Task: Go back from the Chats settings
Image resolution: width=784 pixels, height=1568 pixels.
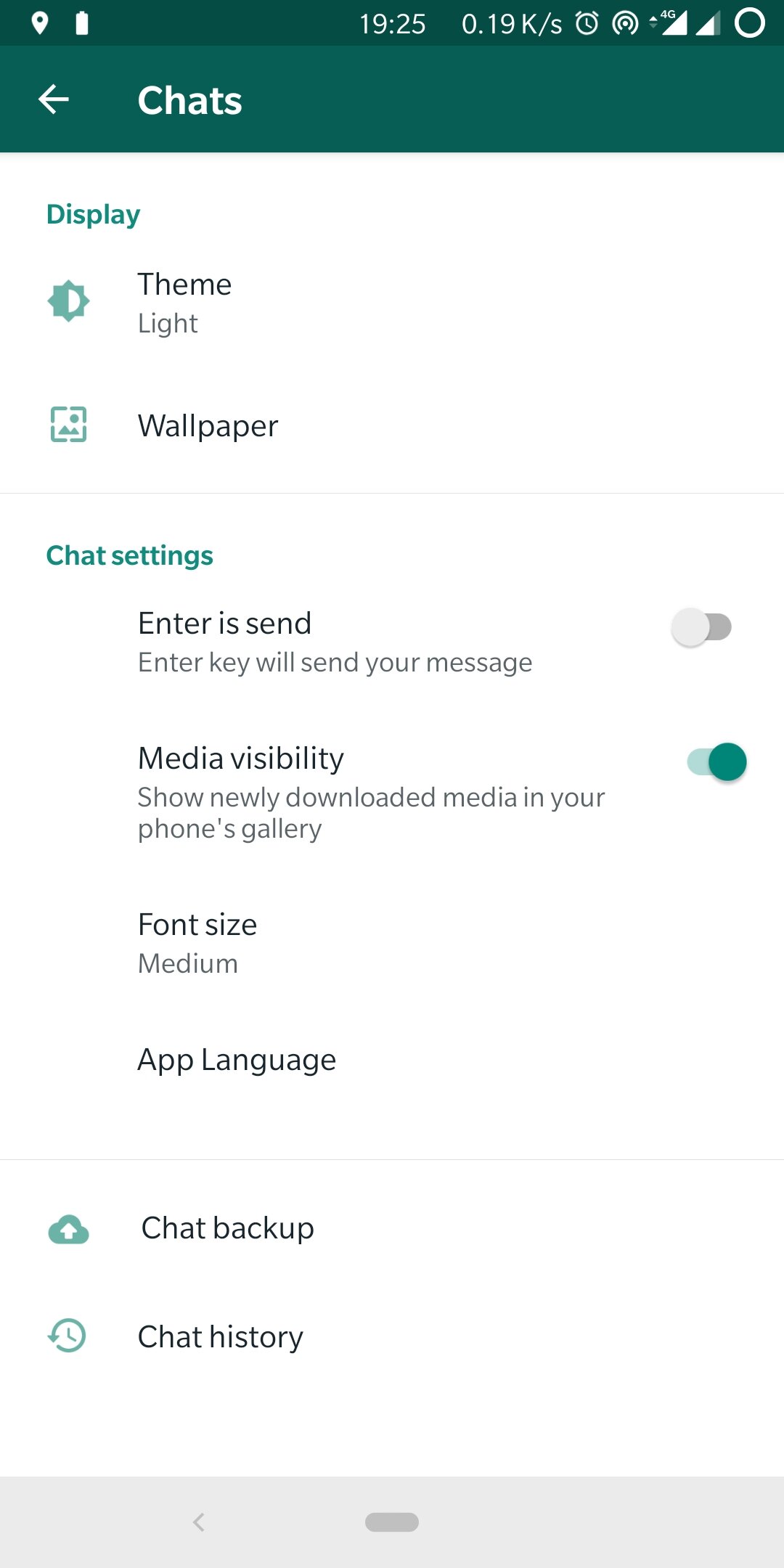Action: tap(54, 99)
